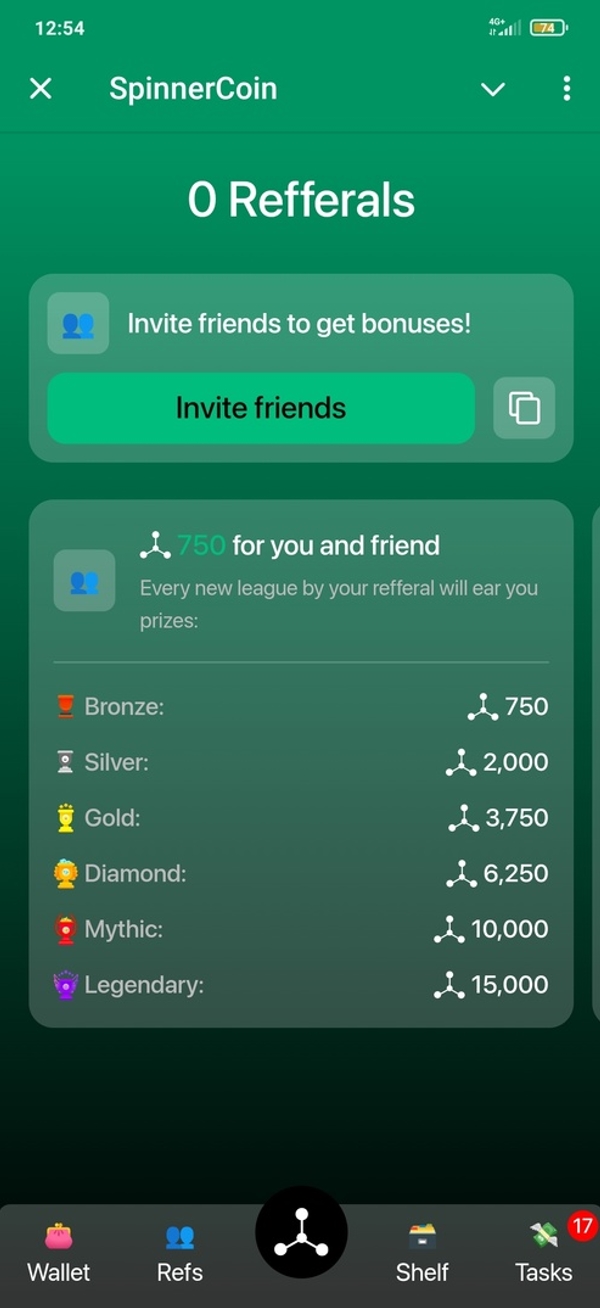The width and height of the screenshot is (600, 1308).
Task: Open the Tasks tab
Action: point(544,1254)
